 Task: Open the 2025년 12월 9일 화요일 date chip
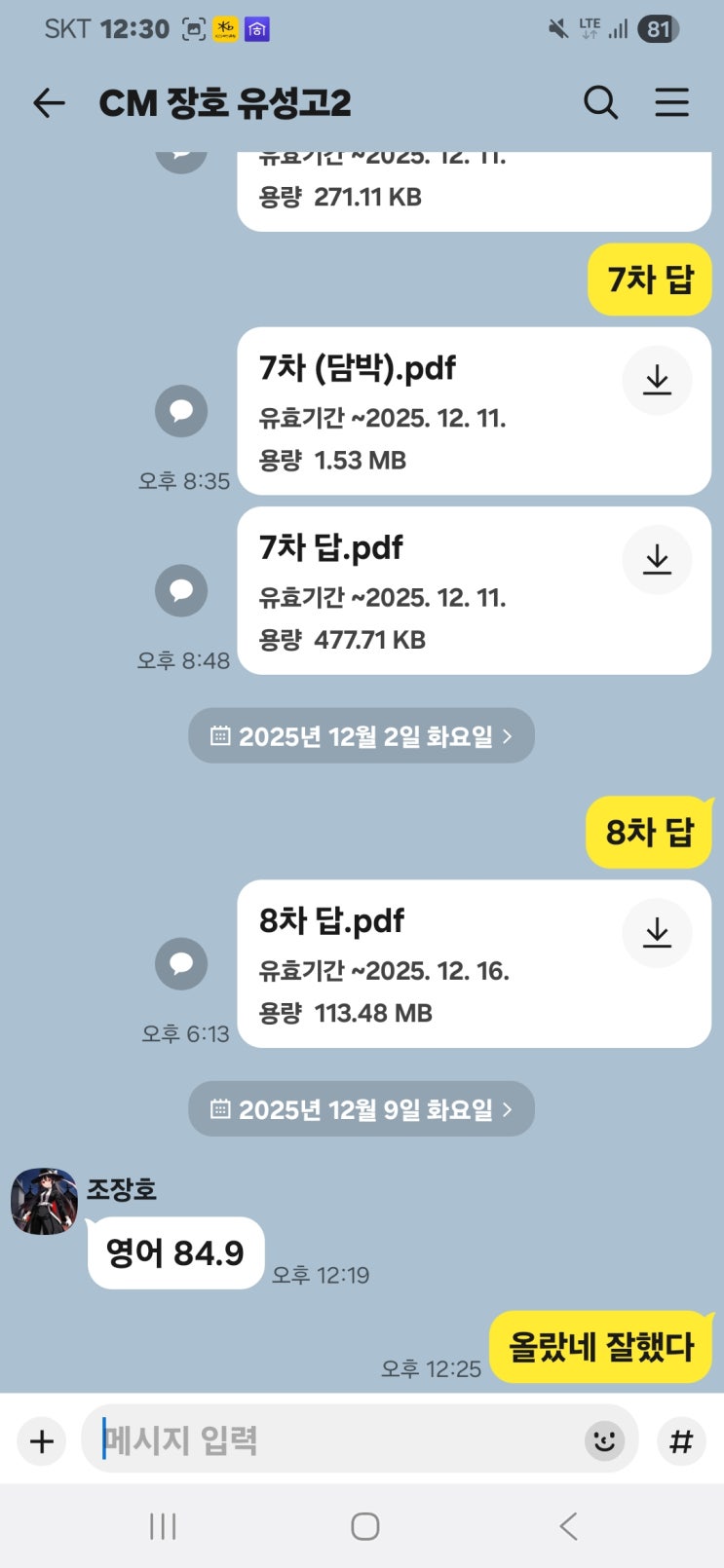362,1109
